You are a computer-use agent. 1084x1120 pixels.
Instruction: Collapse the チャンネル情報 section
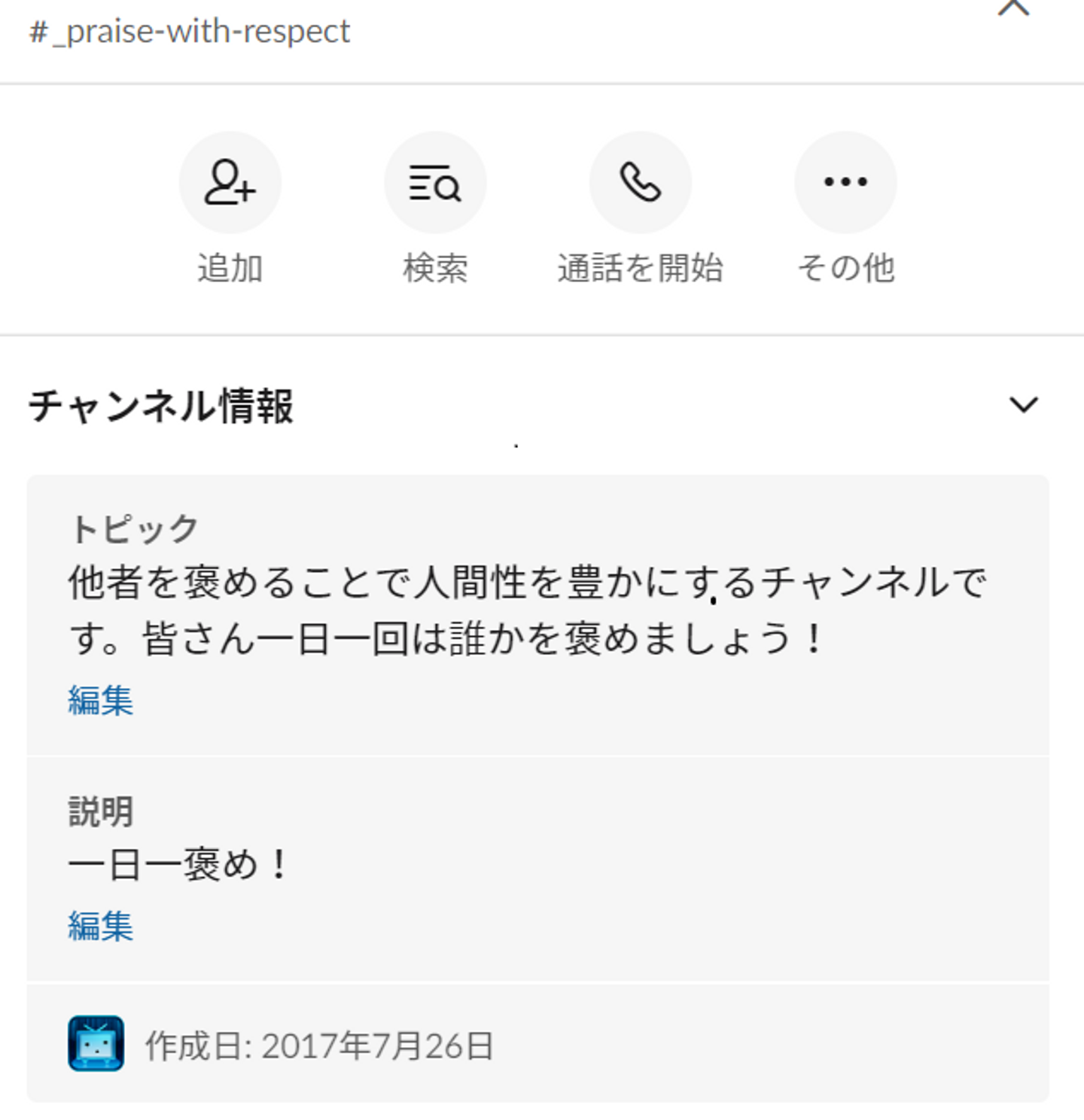[1023, 405]
